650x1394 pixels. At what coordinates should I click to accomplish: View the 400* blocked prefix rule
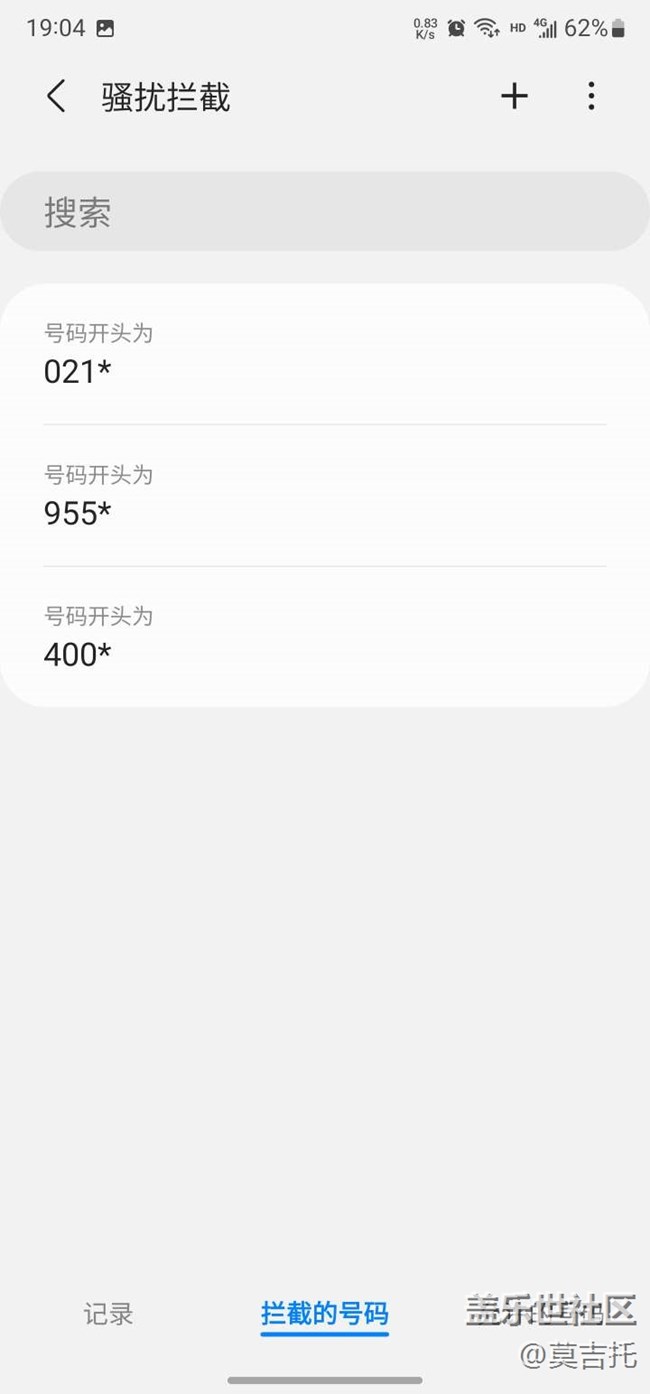325,637
